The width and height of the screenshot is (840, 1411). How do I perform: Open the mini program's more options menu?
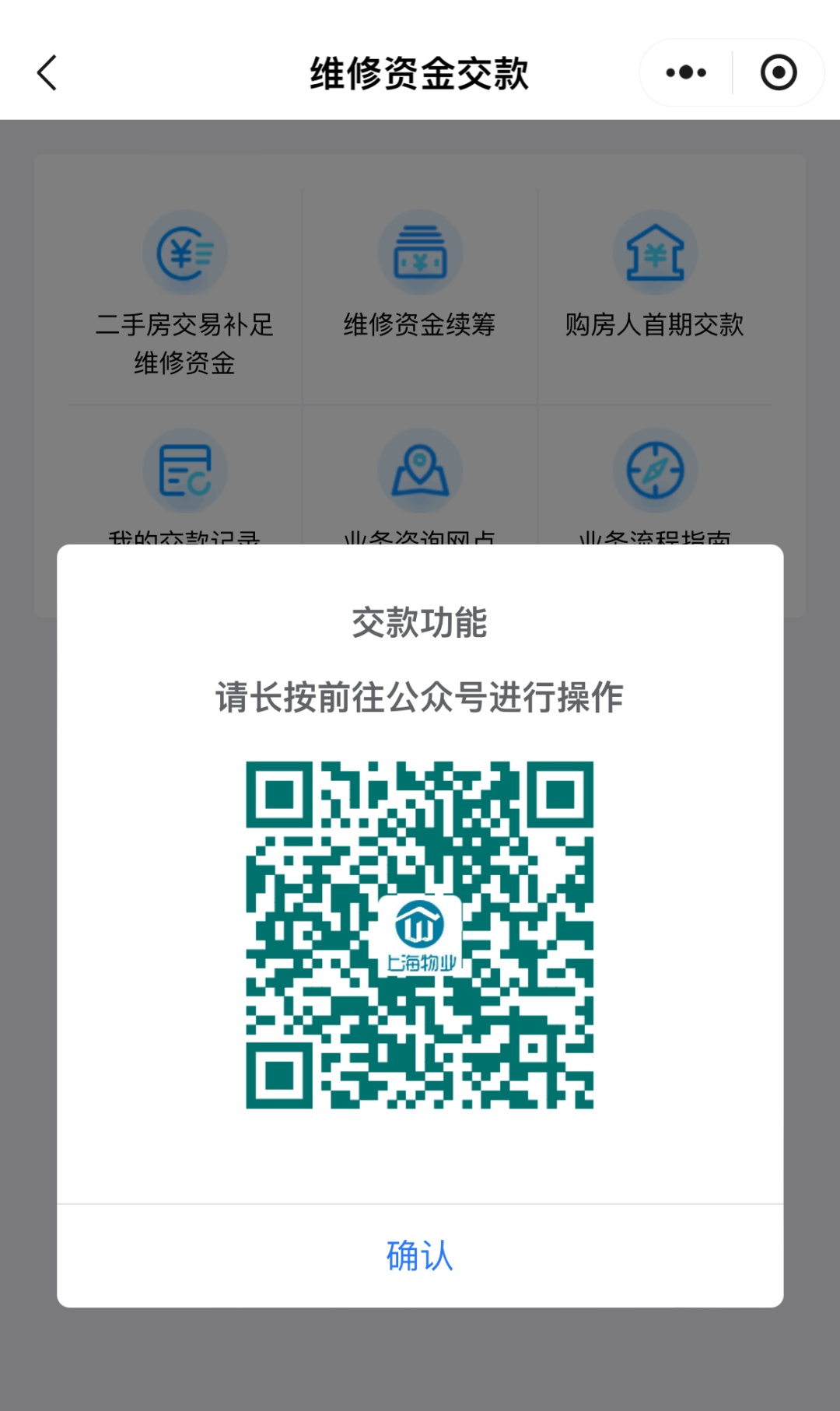[x=686, y=73]
